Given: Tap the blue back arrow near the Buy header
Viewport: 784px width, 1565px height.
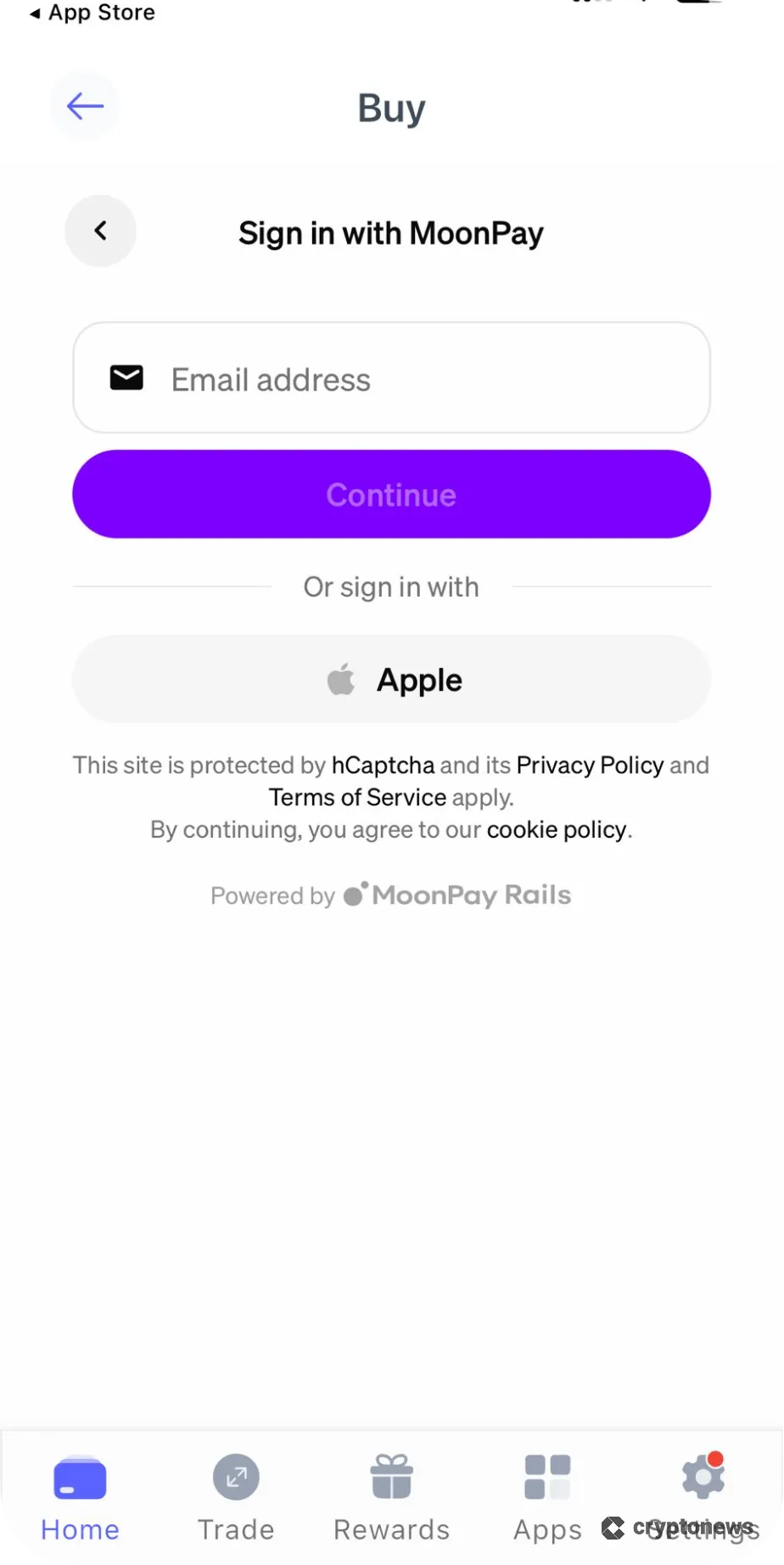Looking at the screenshot, I should point(84,105).
